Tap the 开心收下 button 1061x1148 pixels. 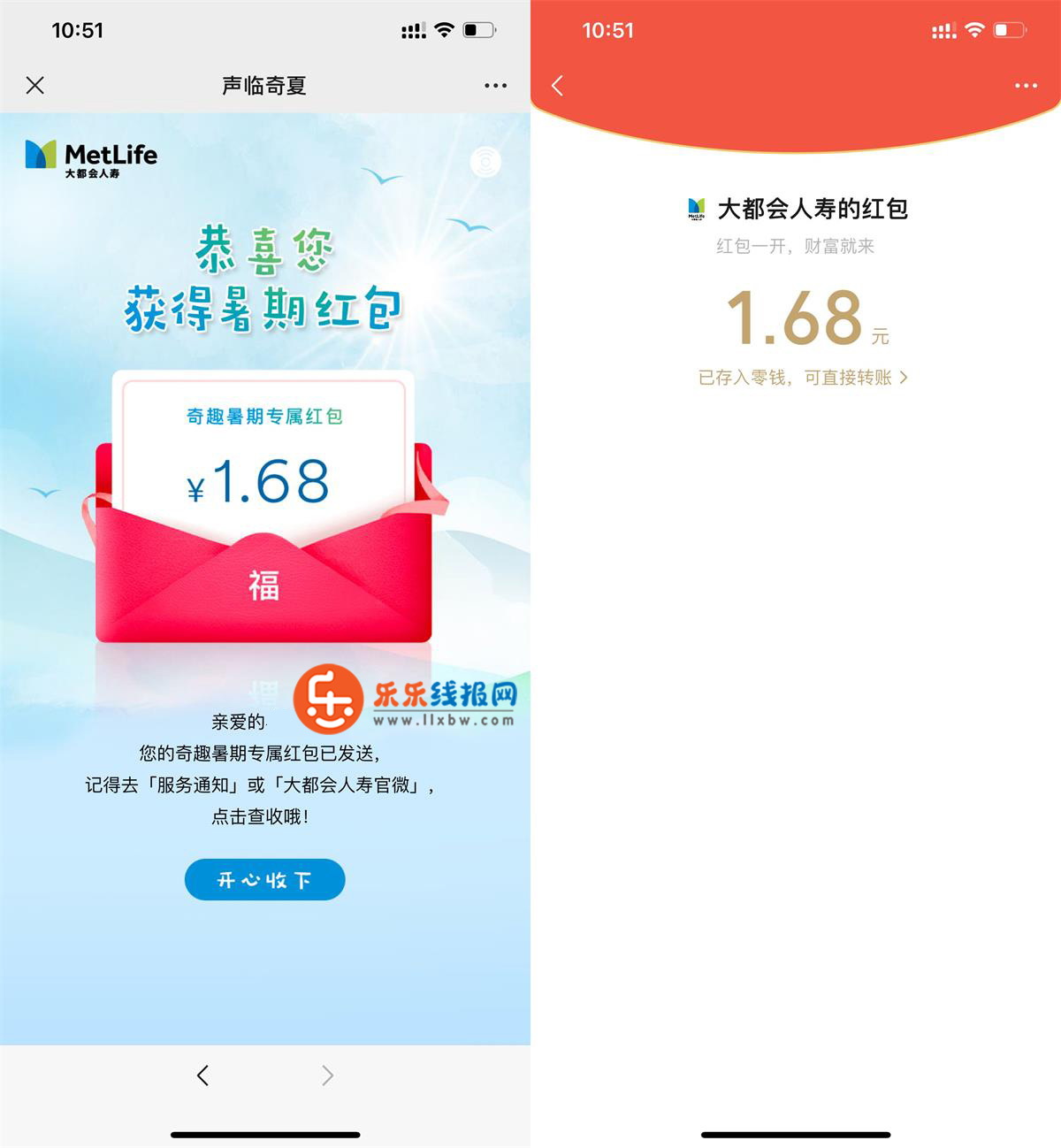[264, 880]
